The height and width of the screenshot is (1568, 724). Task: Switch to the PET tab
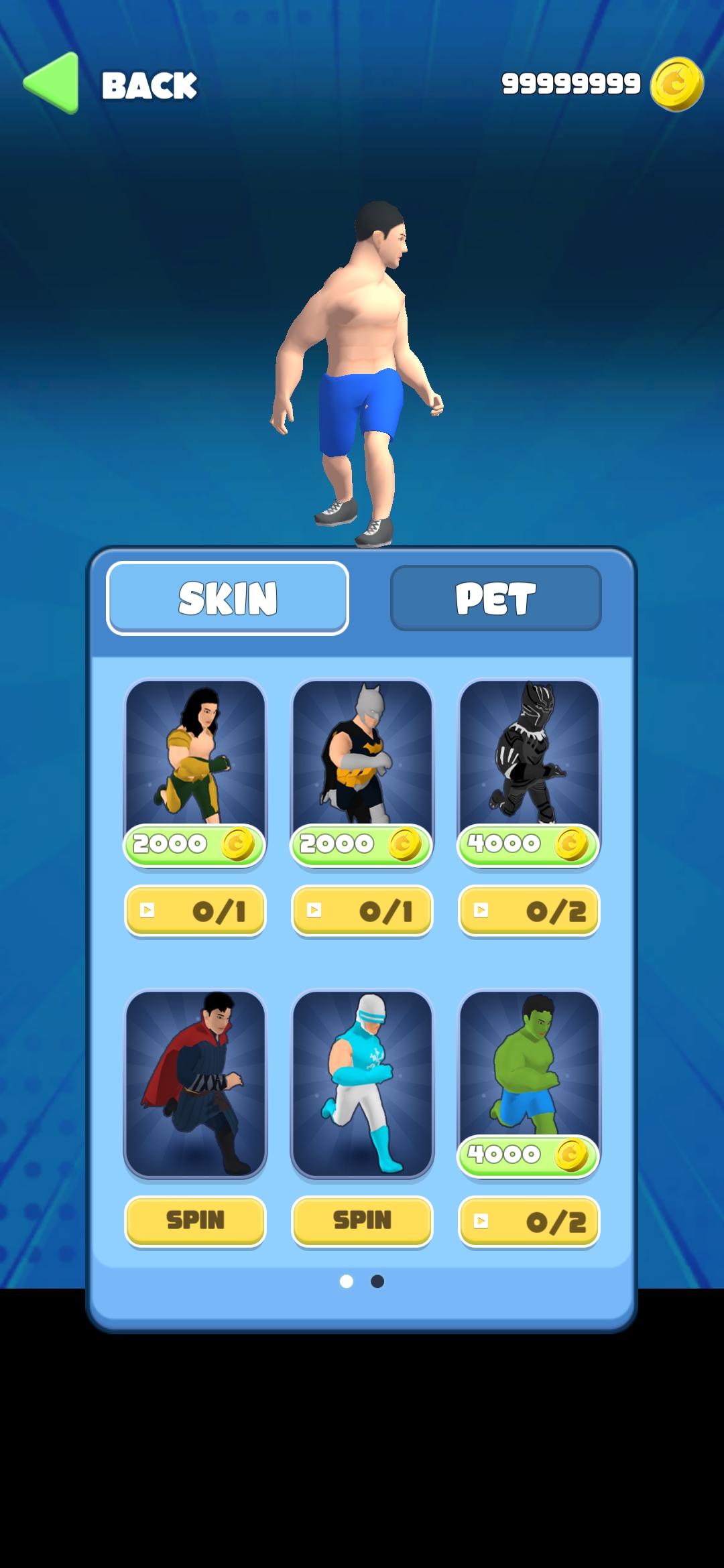[495, 598]
